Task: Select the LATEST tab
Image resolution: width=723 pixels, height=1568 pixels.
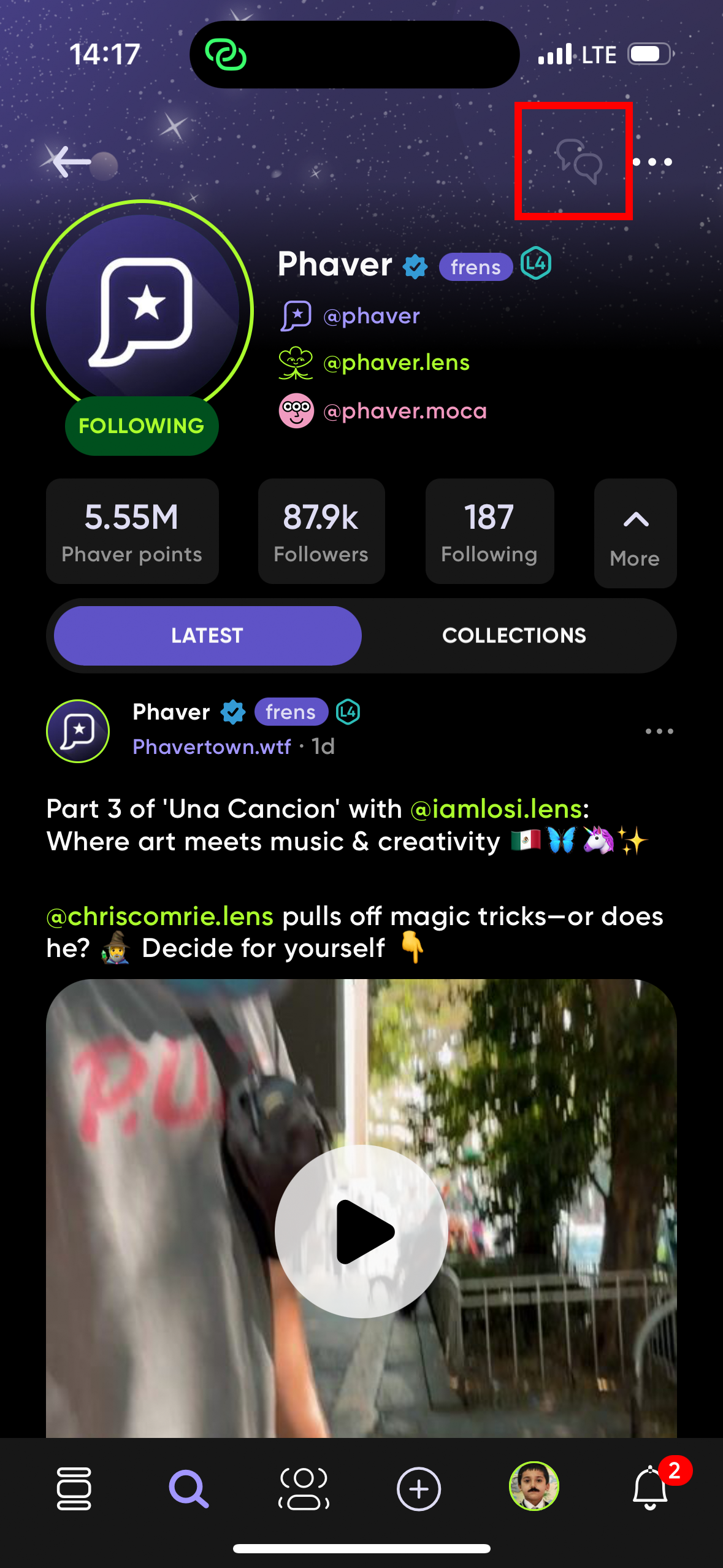Action: click(x=207, y=636)
